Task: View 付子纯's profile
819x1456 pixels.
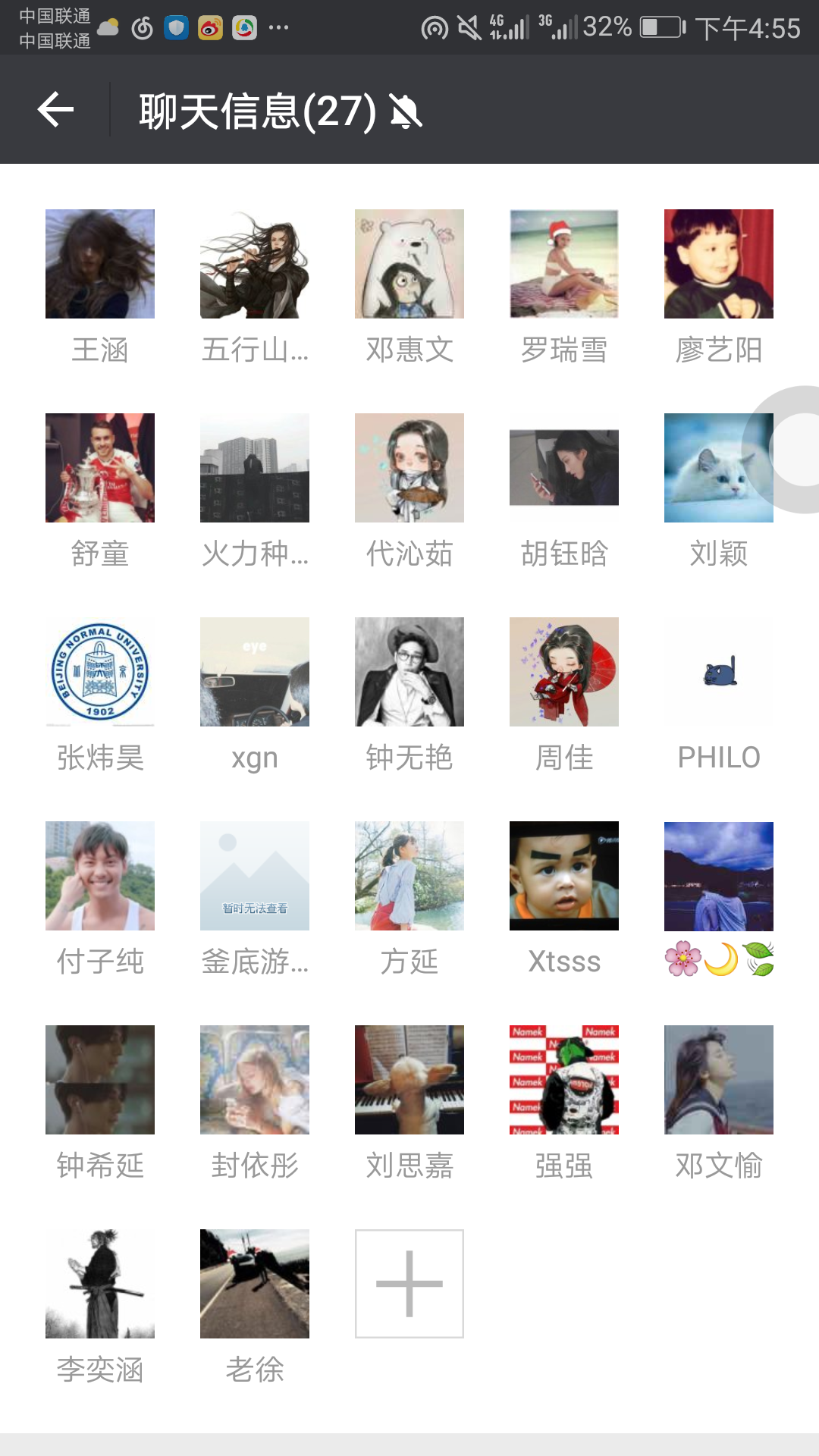Action: coord(100,876)
